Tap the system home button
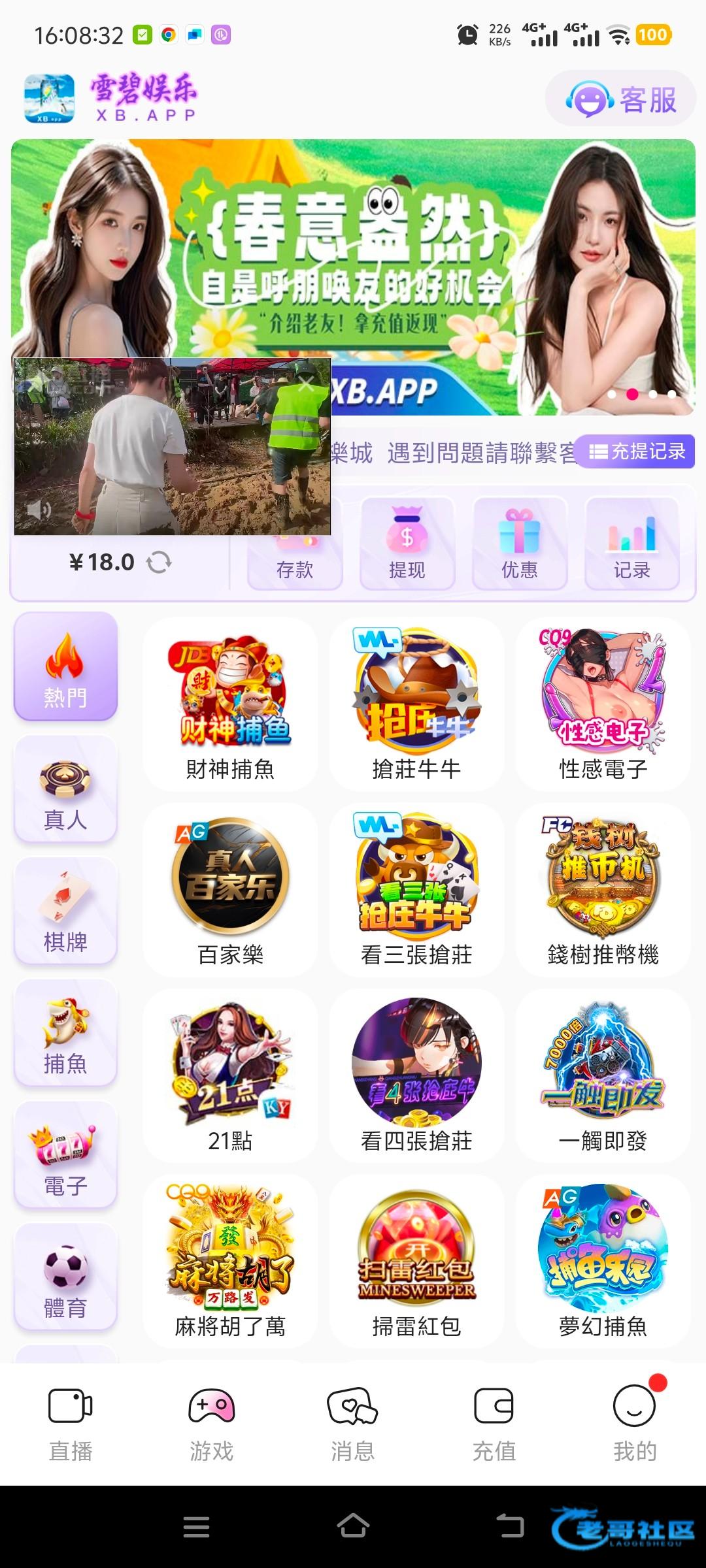 tap(353, 1526)
